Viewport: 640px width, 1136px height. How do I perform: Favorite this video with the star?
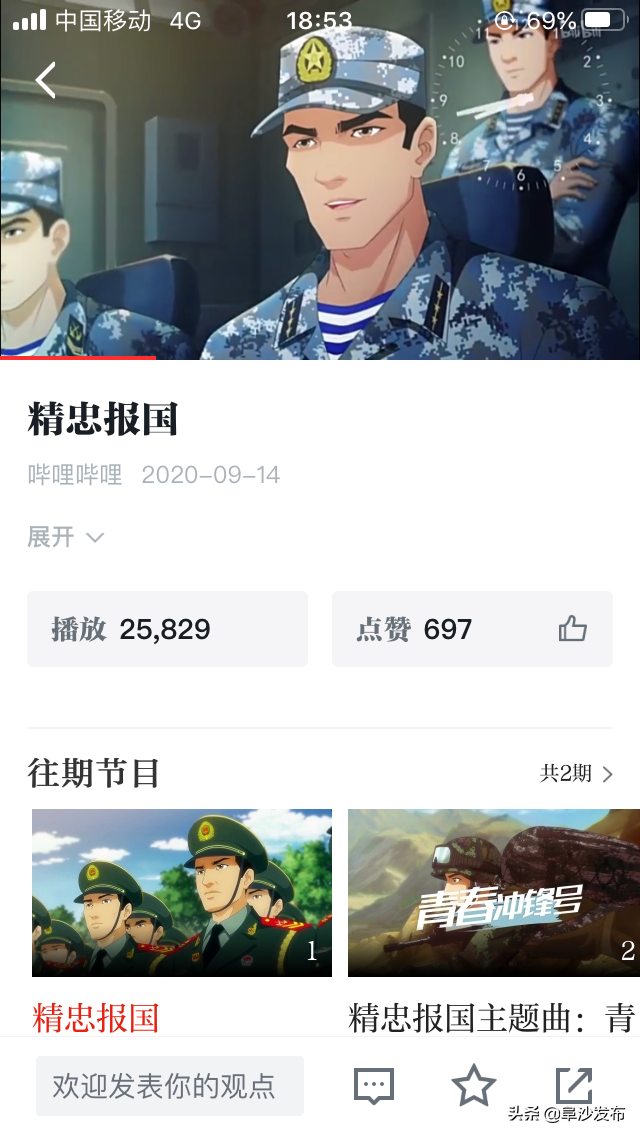coord(474,1086)
